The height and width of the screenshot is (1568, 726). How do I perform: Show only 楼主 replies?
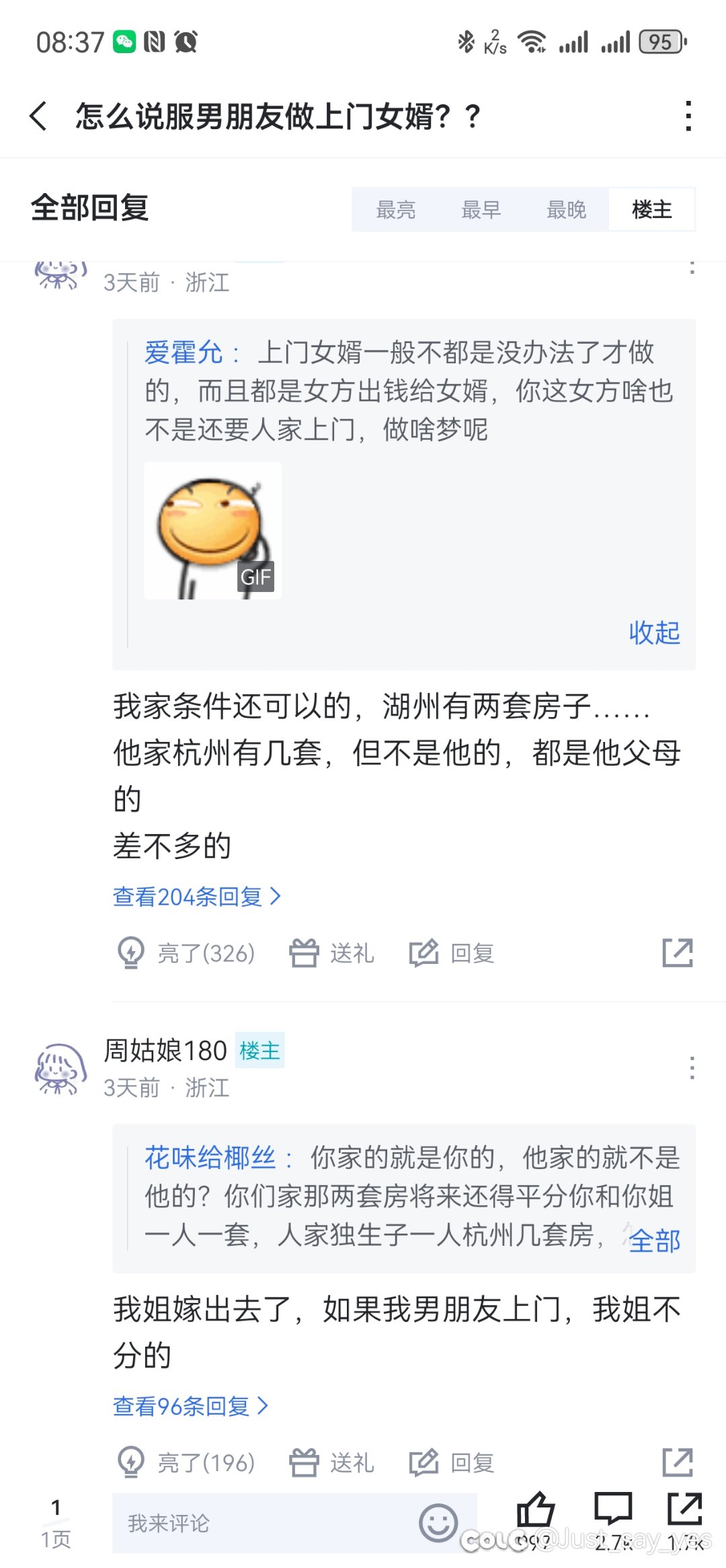(651, 210)
